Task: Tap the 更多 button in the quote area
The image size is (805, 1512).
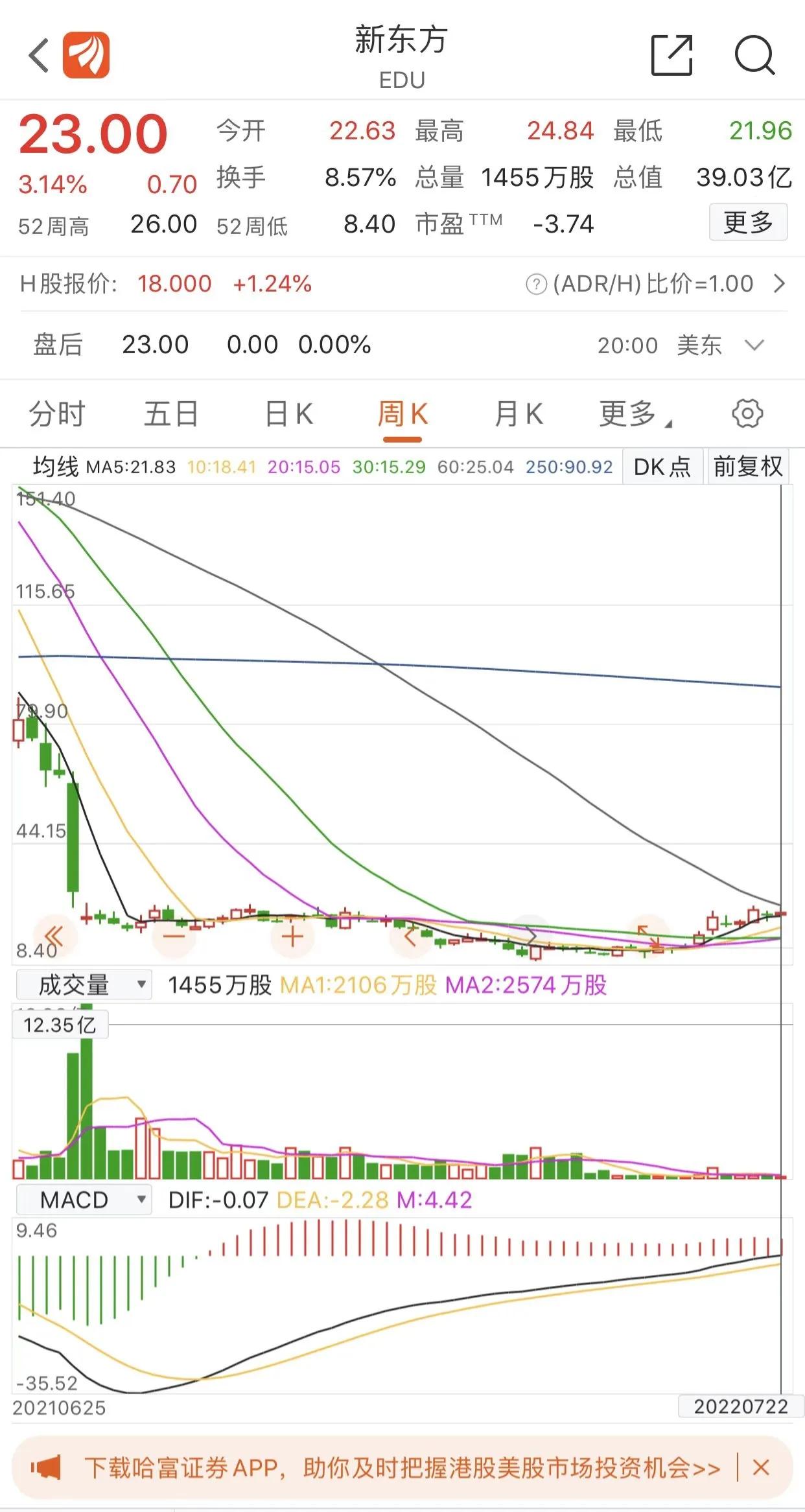Action: click(749, 224)
